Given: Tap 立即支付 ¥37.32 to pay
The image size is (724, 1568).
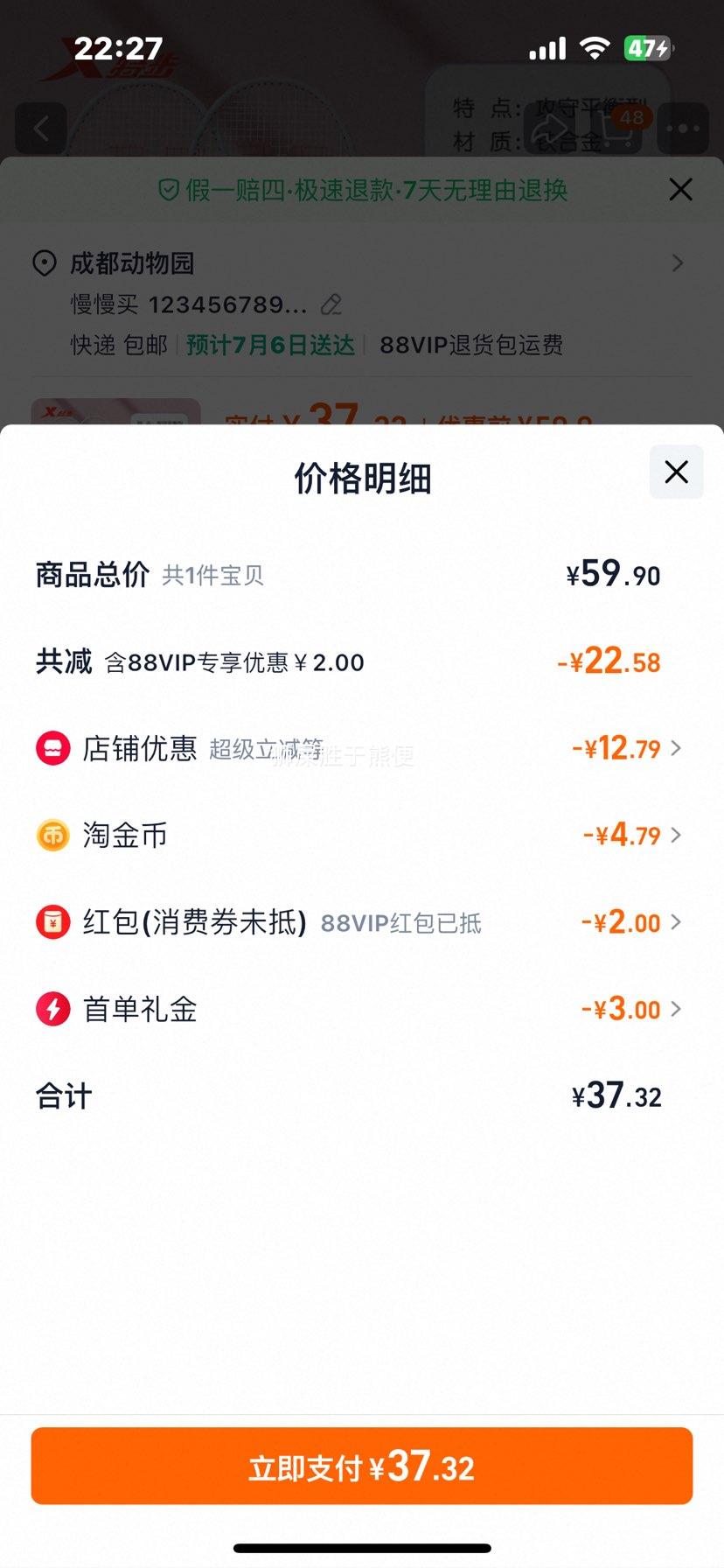Looking at the screenshot, I should coord(362,1466).
